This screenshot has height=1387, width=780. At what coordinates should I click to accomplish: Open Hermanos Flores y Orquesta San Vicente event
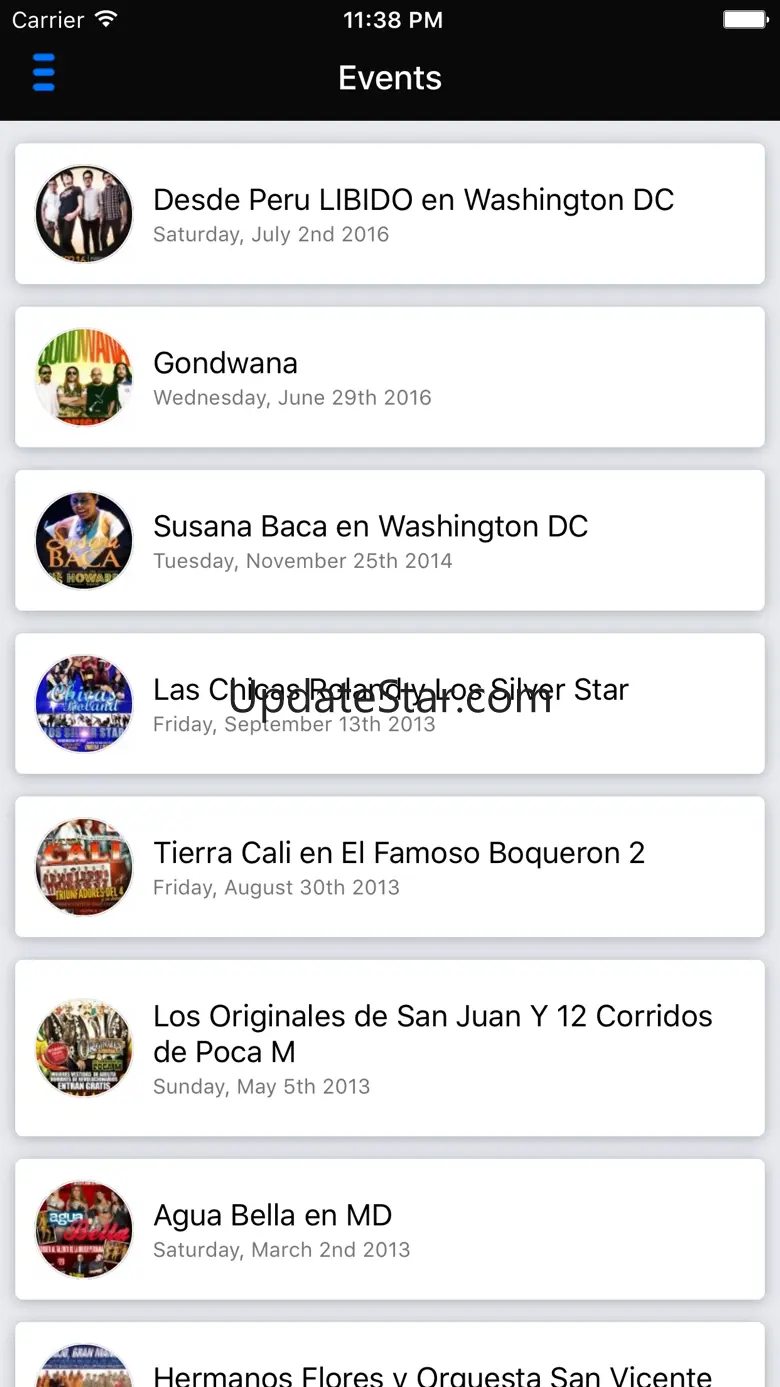(390, 1366)
